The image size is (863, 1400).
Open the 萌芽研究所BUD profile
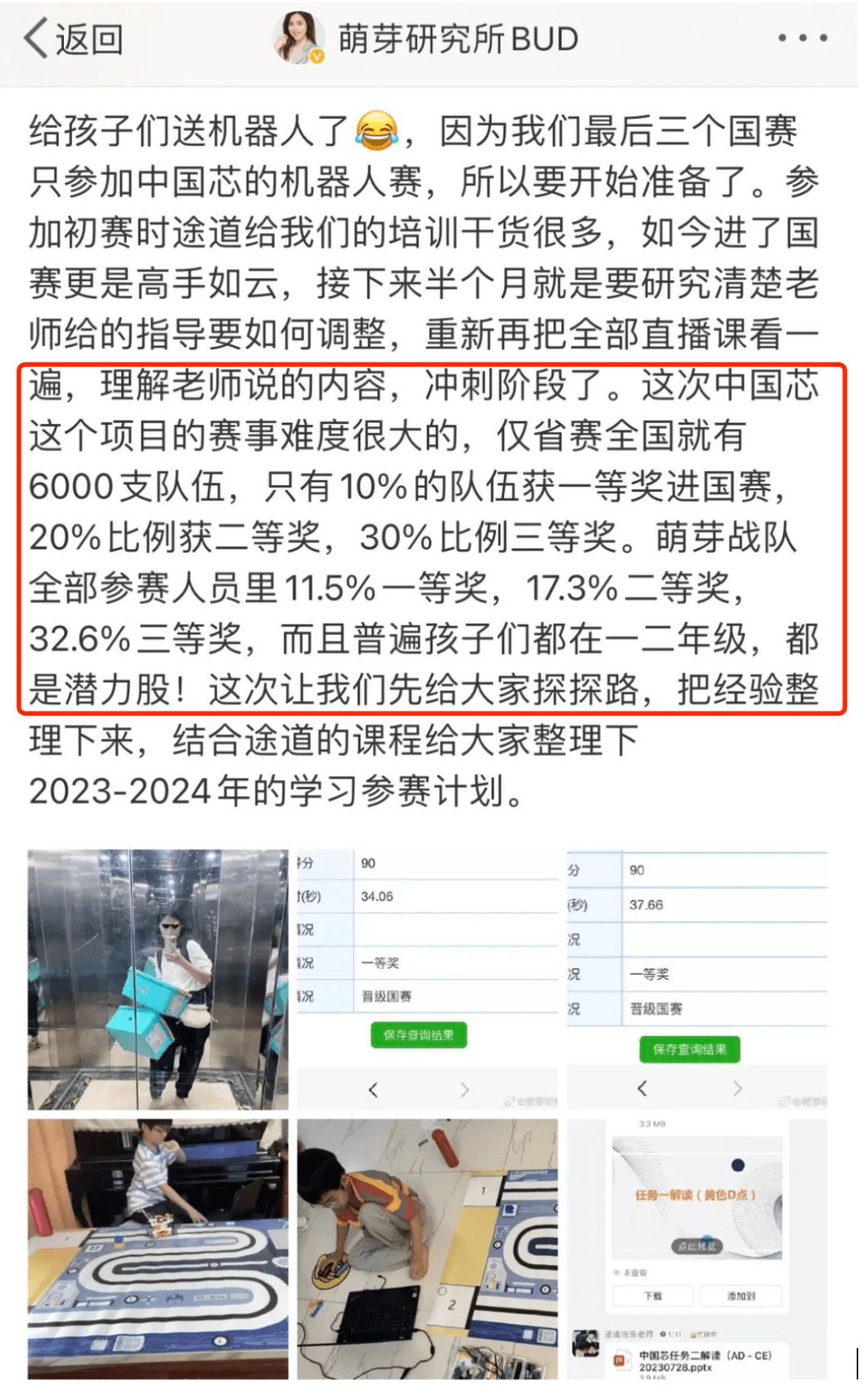click(x=456, y=38)
